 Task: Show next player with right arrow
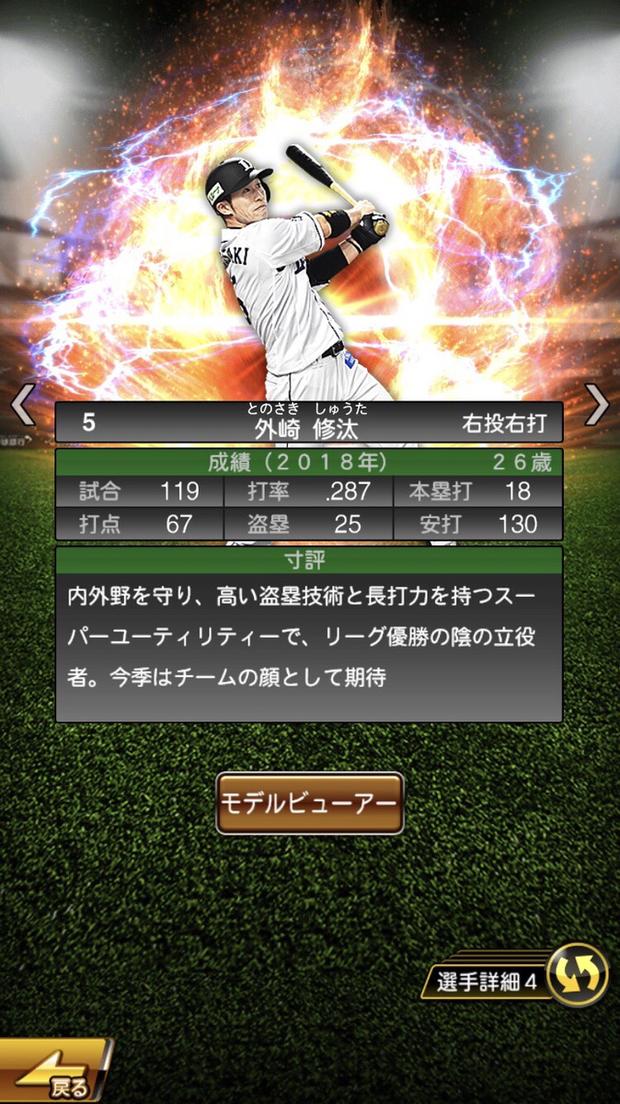point(596,404)
